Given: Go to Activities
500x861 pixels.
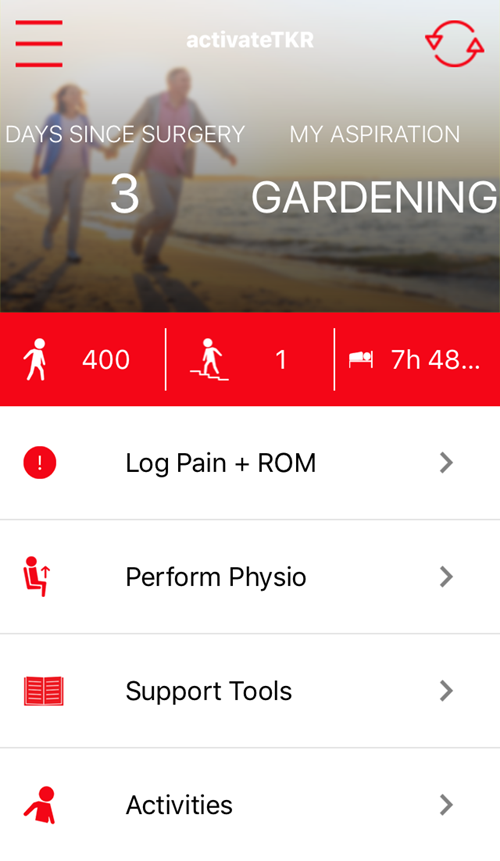Looking at the screenshot, I should (250, 804).
